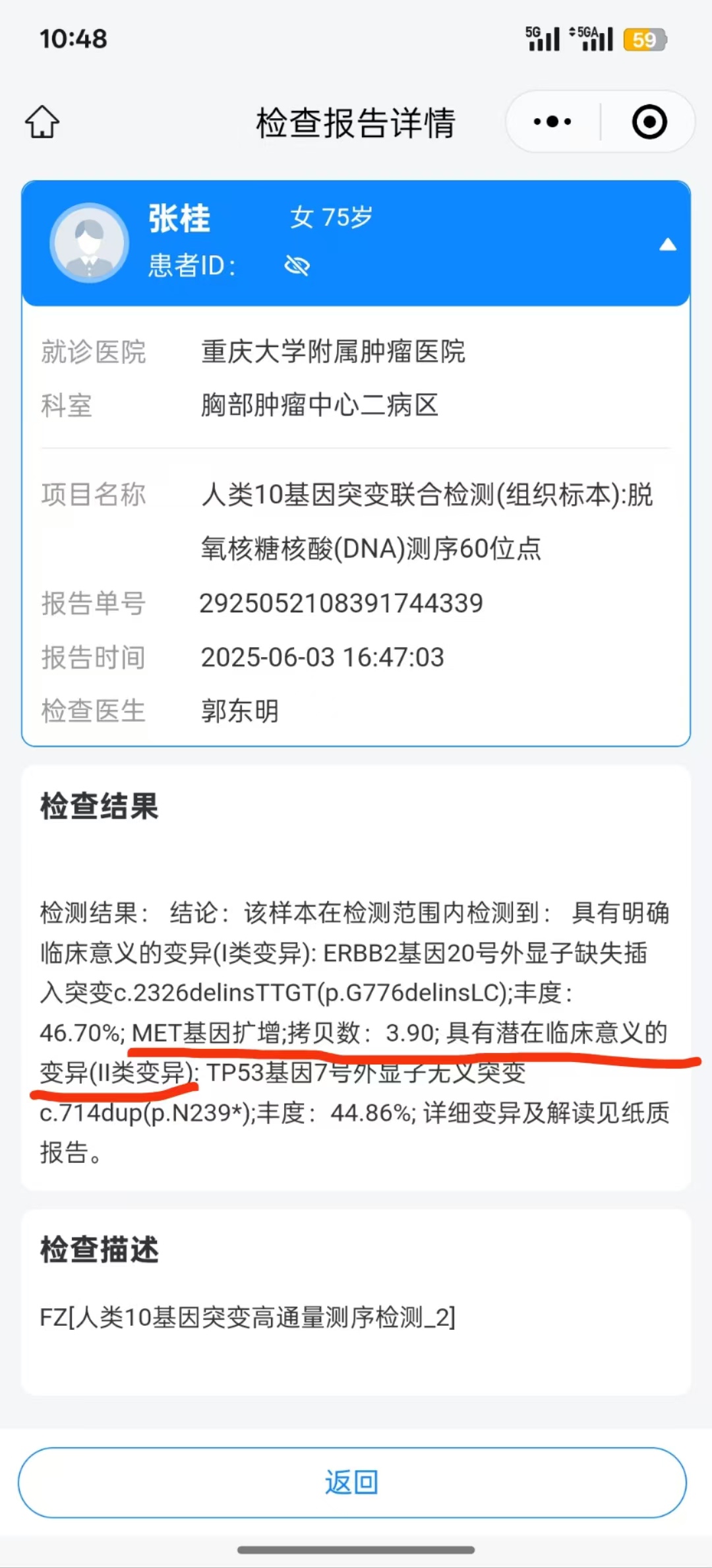
Task: Tap the 返回 button
Action: 352,1482
